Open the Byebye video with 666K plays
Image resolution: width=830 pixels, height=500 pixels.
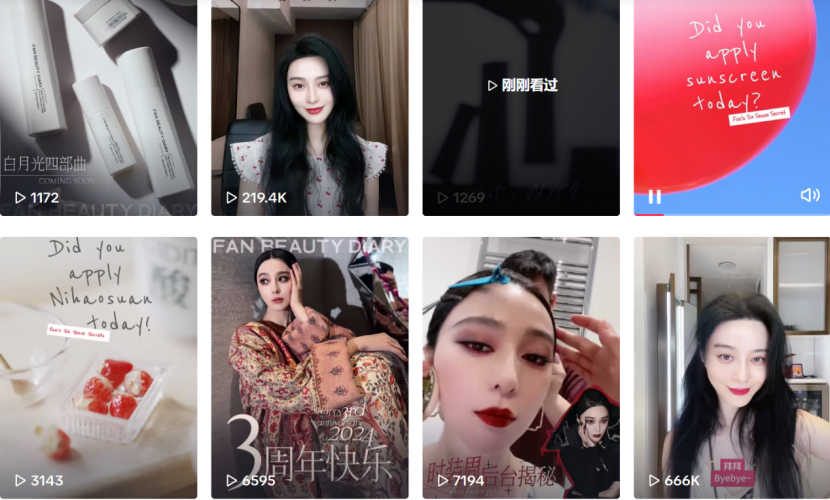732,367
